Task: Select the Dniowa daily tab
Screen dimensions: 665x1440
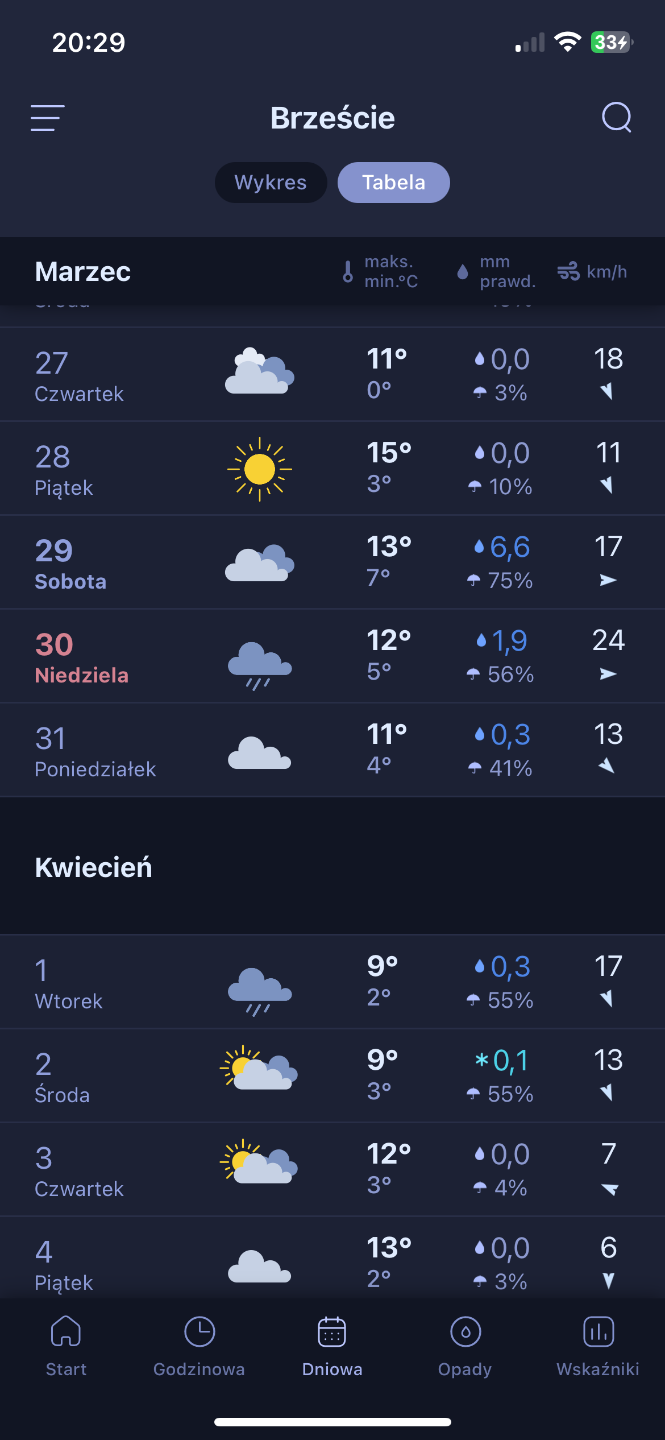Action: [x=332, y=1346]
